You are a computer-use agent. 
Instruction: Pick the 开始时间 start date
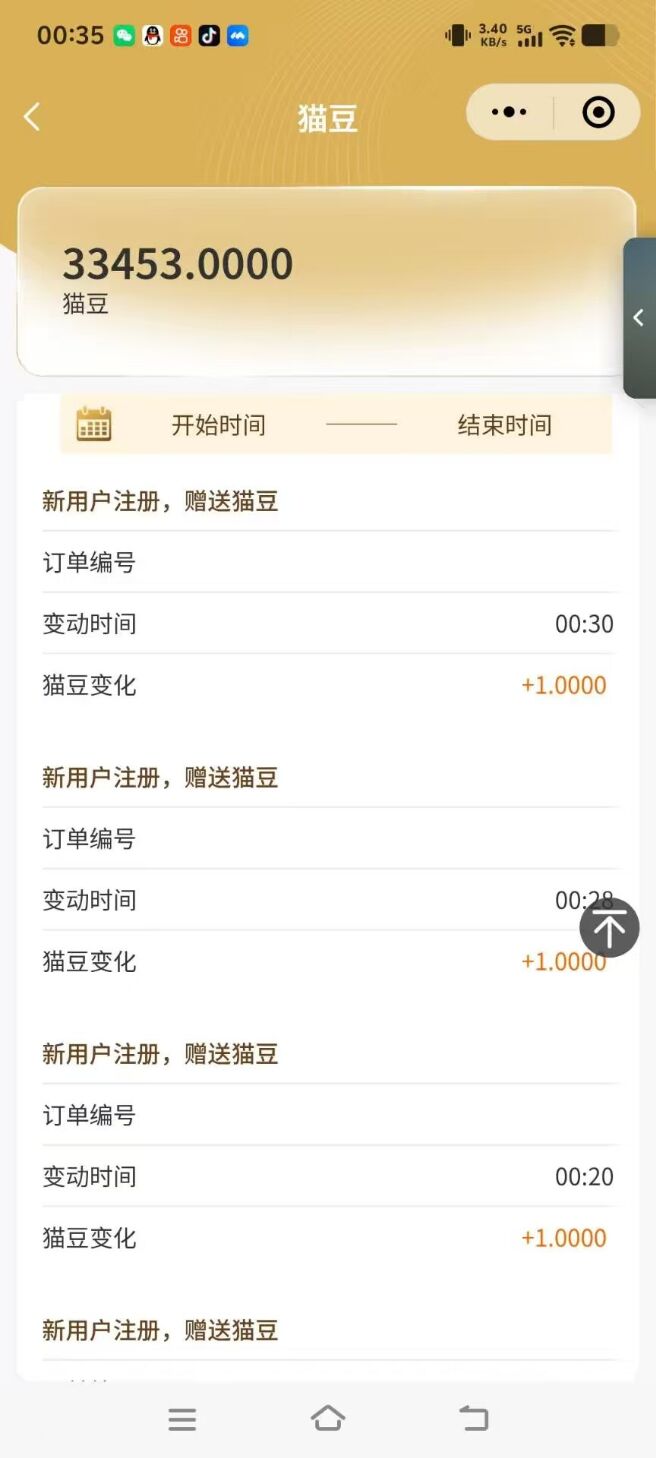click(219, 425)
